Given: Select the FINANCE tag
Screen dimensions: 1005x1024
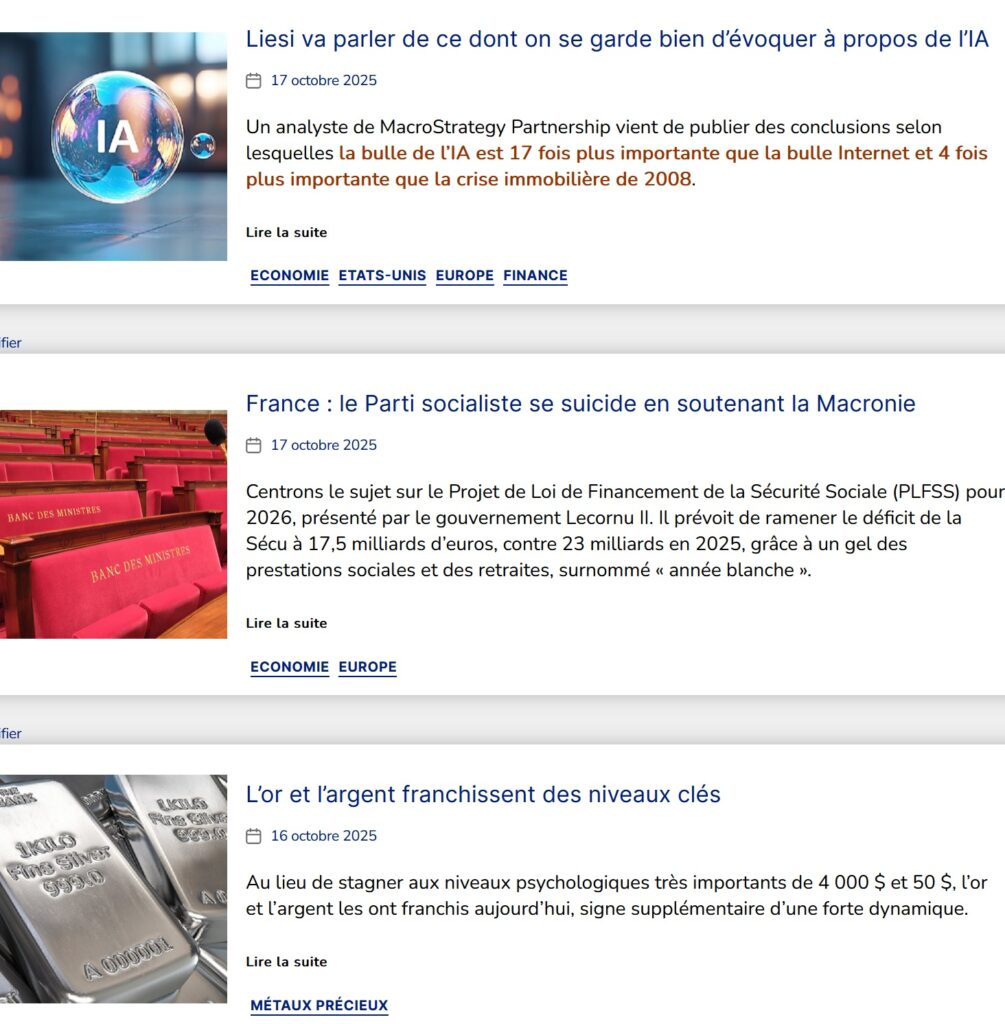Looking at the screenshot, I should point(535,275).
